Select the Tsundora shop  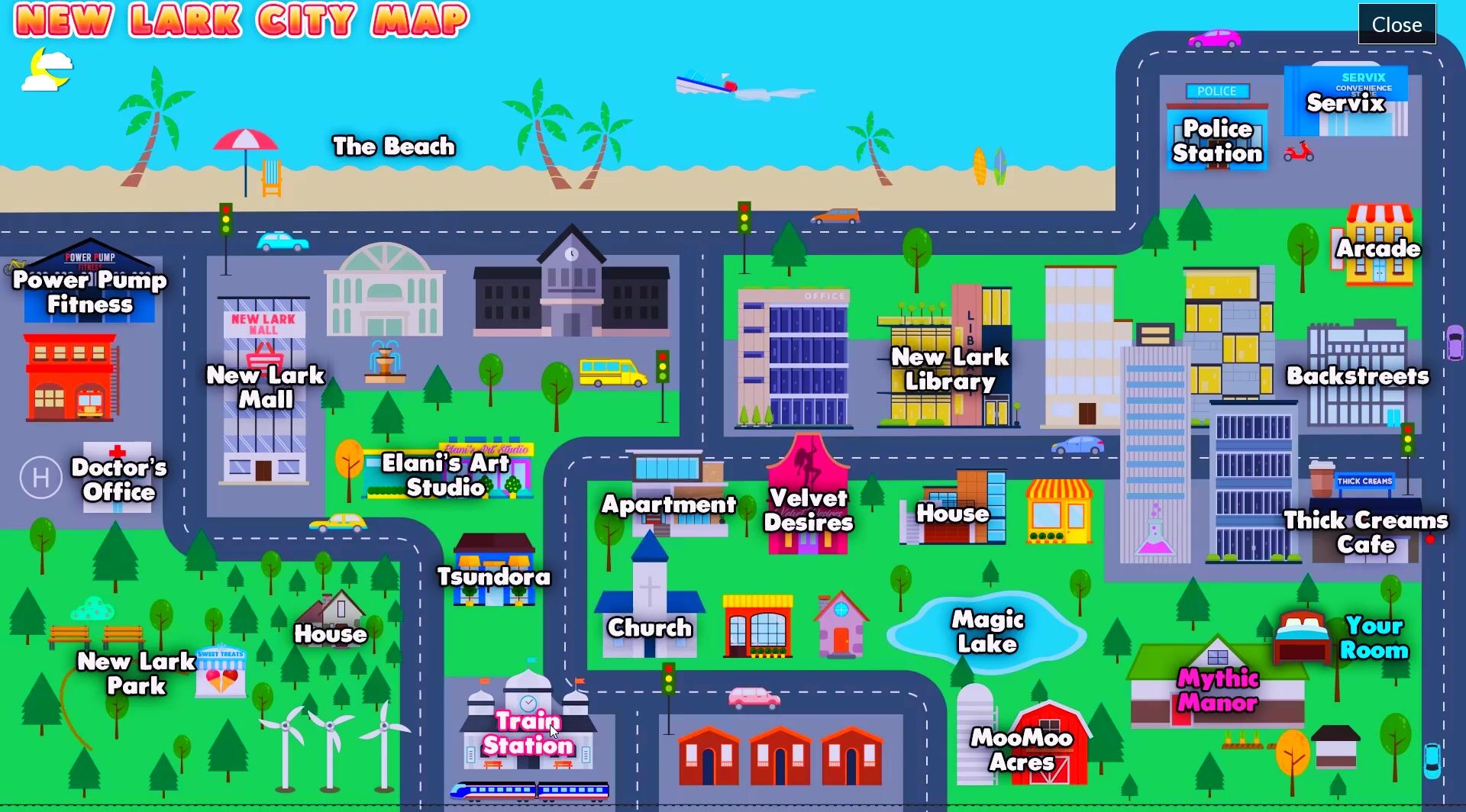coord(493,576)
